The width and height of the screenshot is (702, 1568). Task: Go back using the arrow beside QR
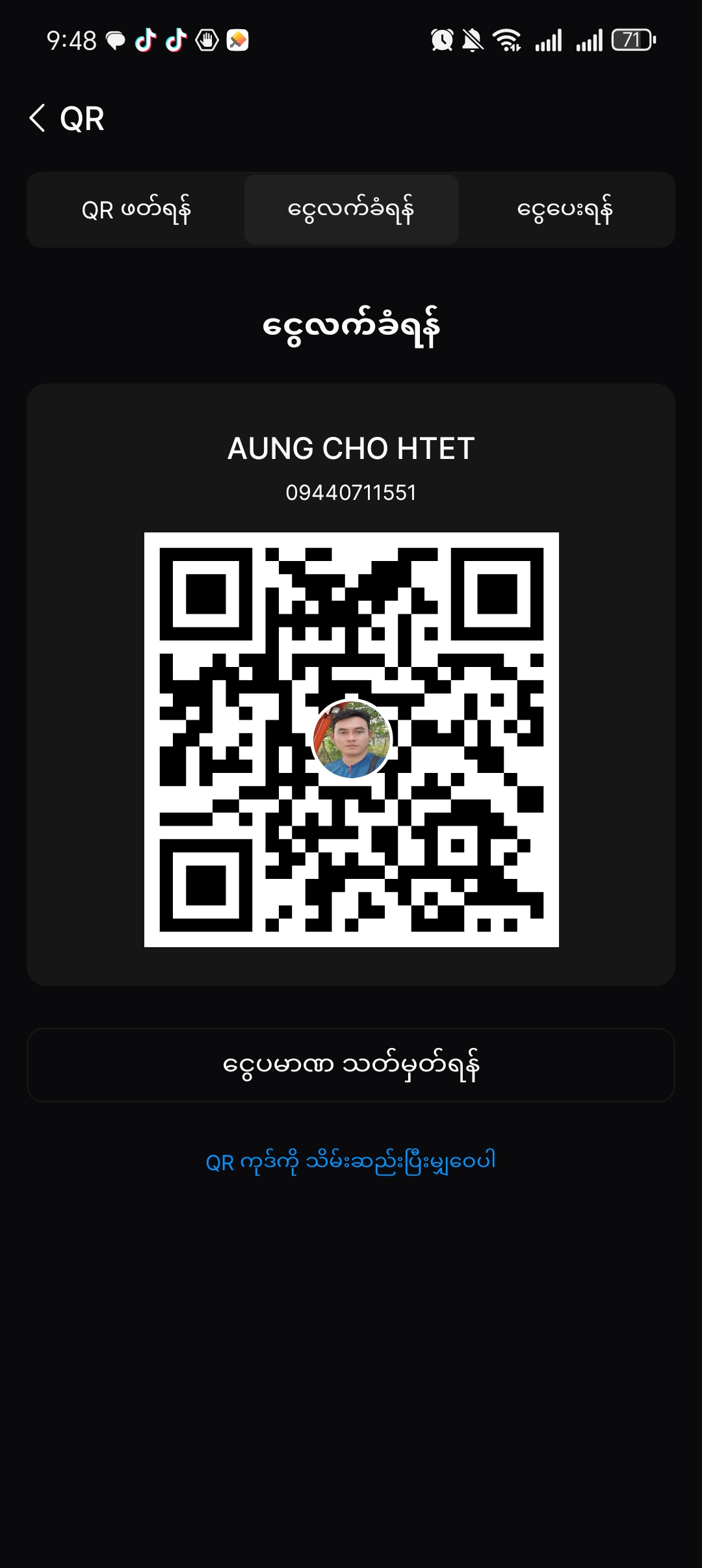click(x=38, y=118)
